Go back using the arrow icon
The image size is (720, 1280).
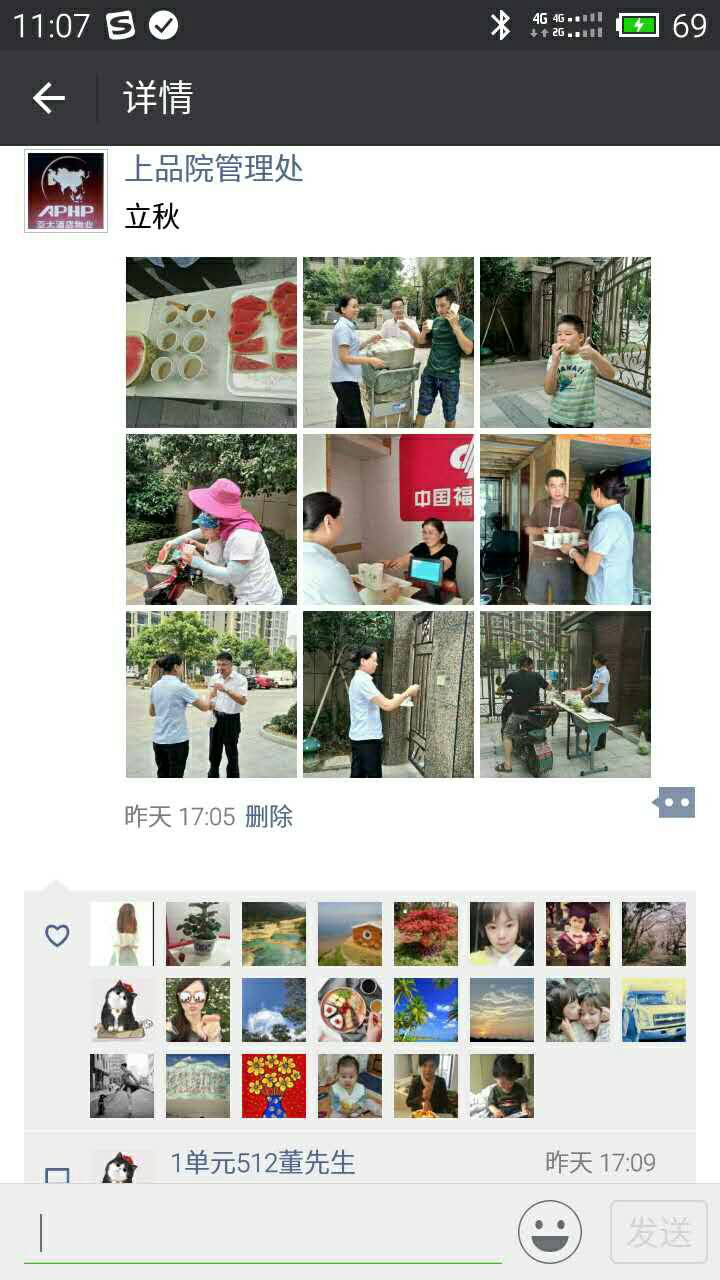point(48,98)
